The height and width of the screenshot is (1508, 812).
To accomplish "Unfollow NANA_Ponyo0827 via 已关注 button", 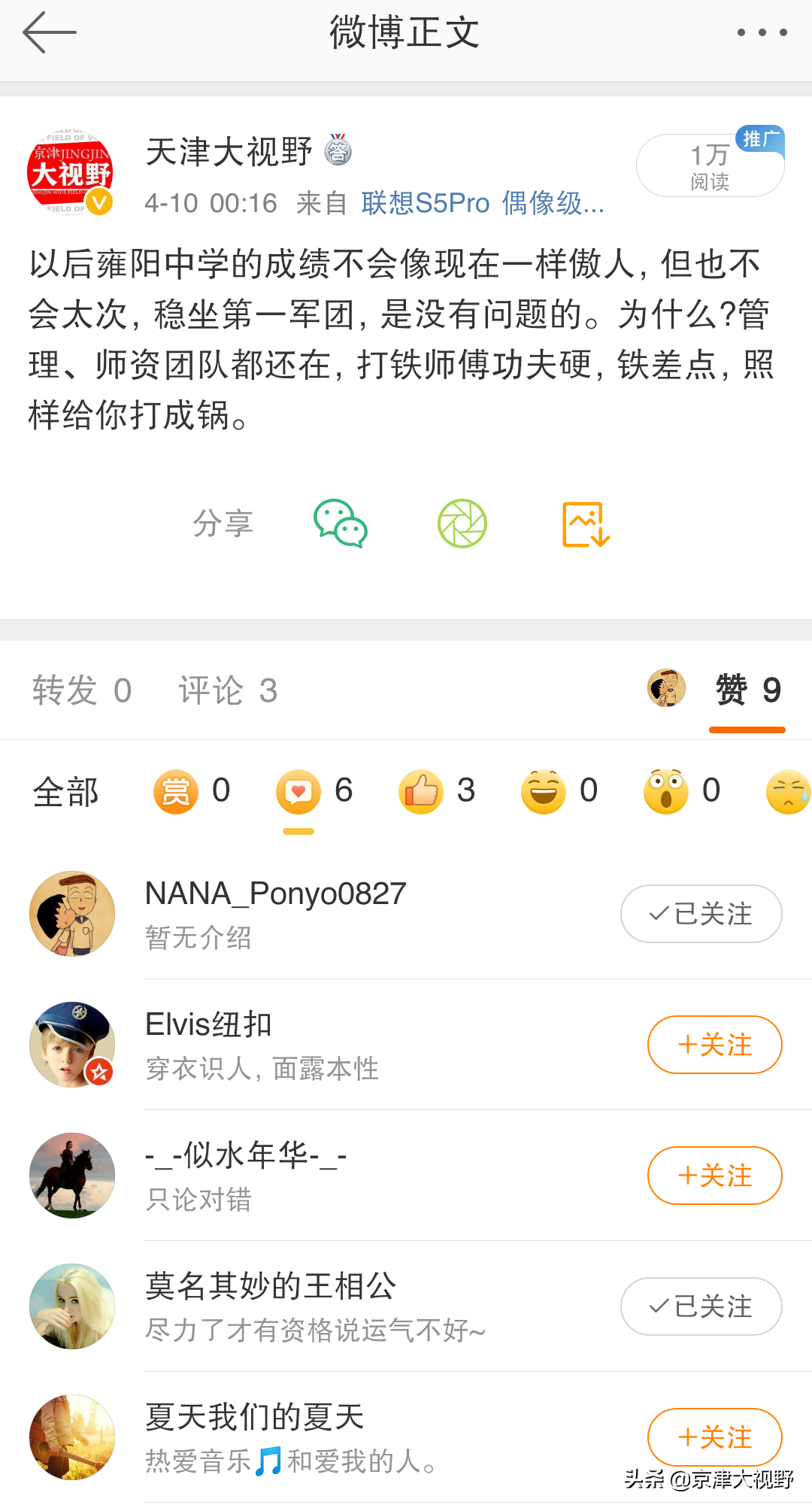I will click(x=701, y=914).
